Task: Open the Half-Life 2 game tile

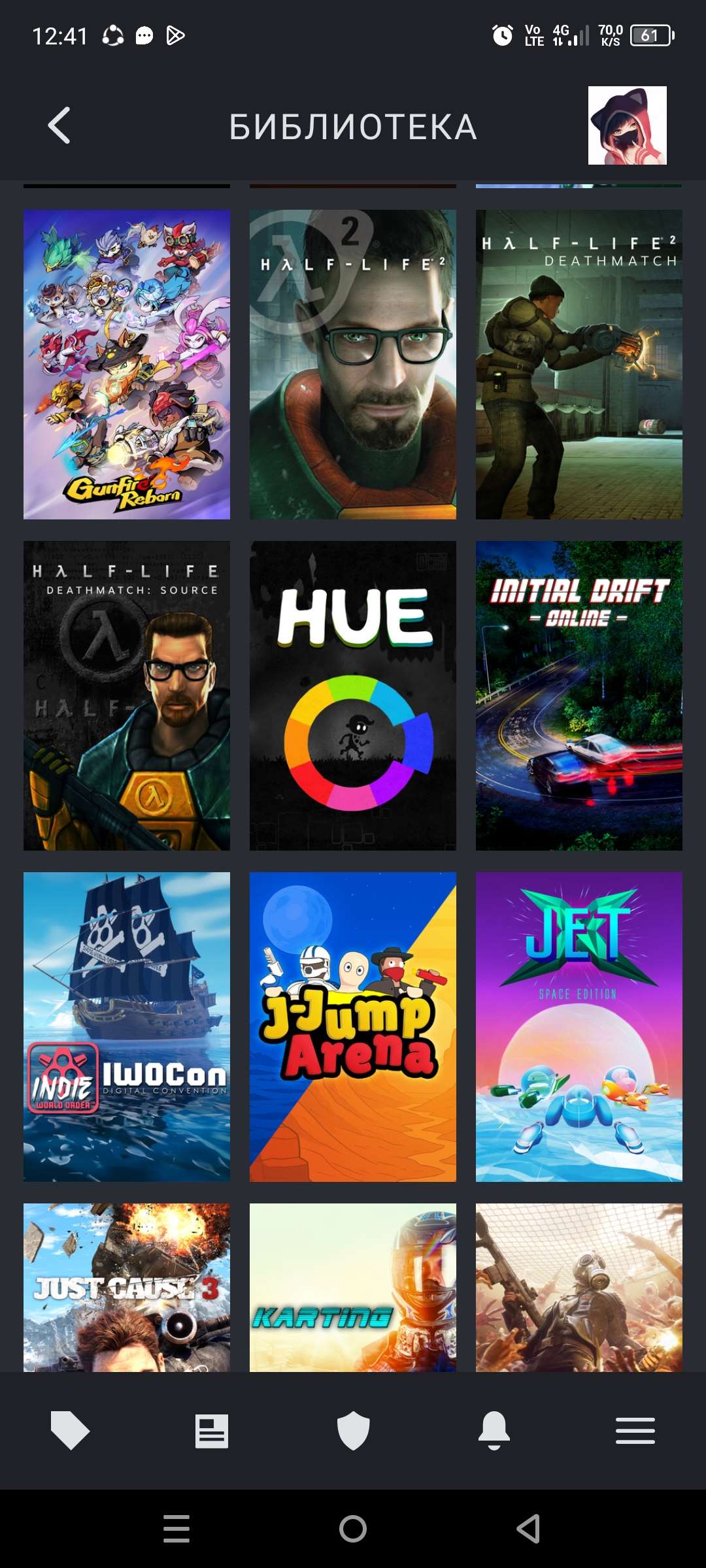Action: [x=353, y=365]
